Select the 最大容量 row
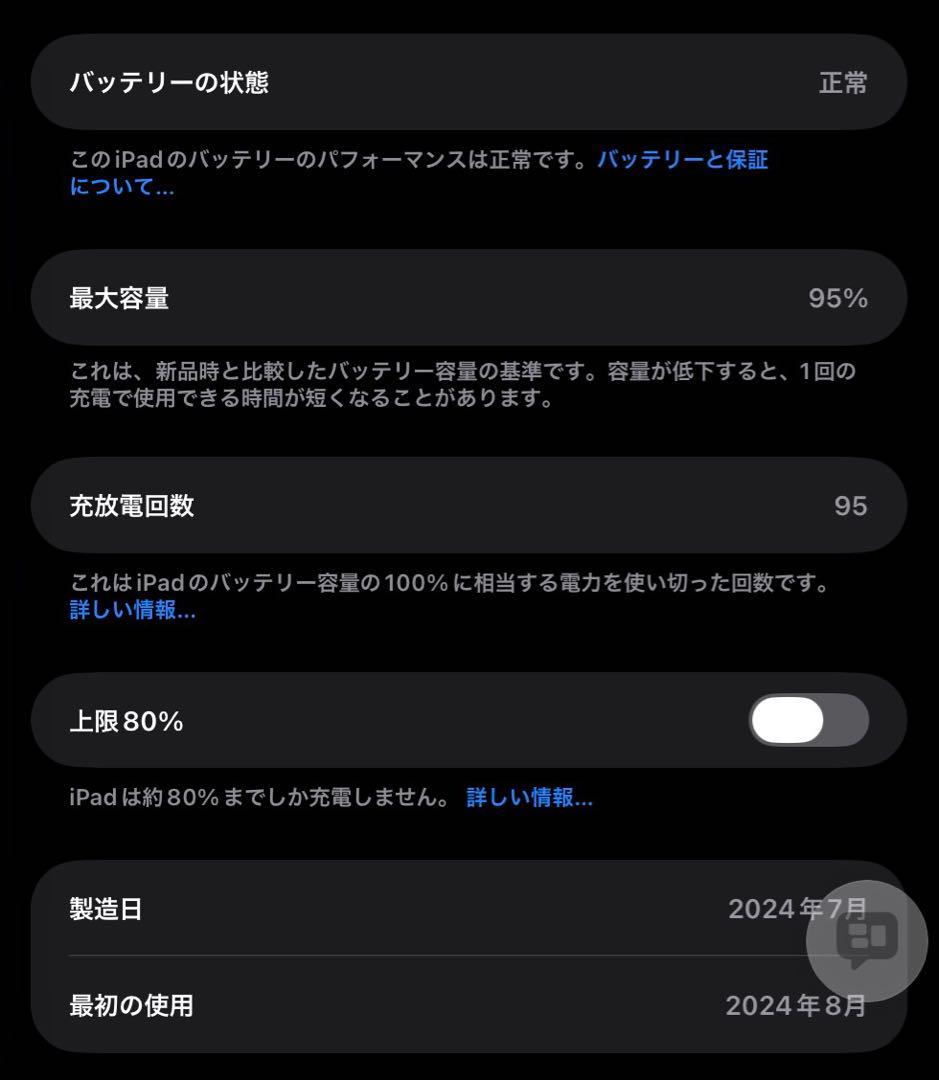 point(470,296)
